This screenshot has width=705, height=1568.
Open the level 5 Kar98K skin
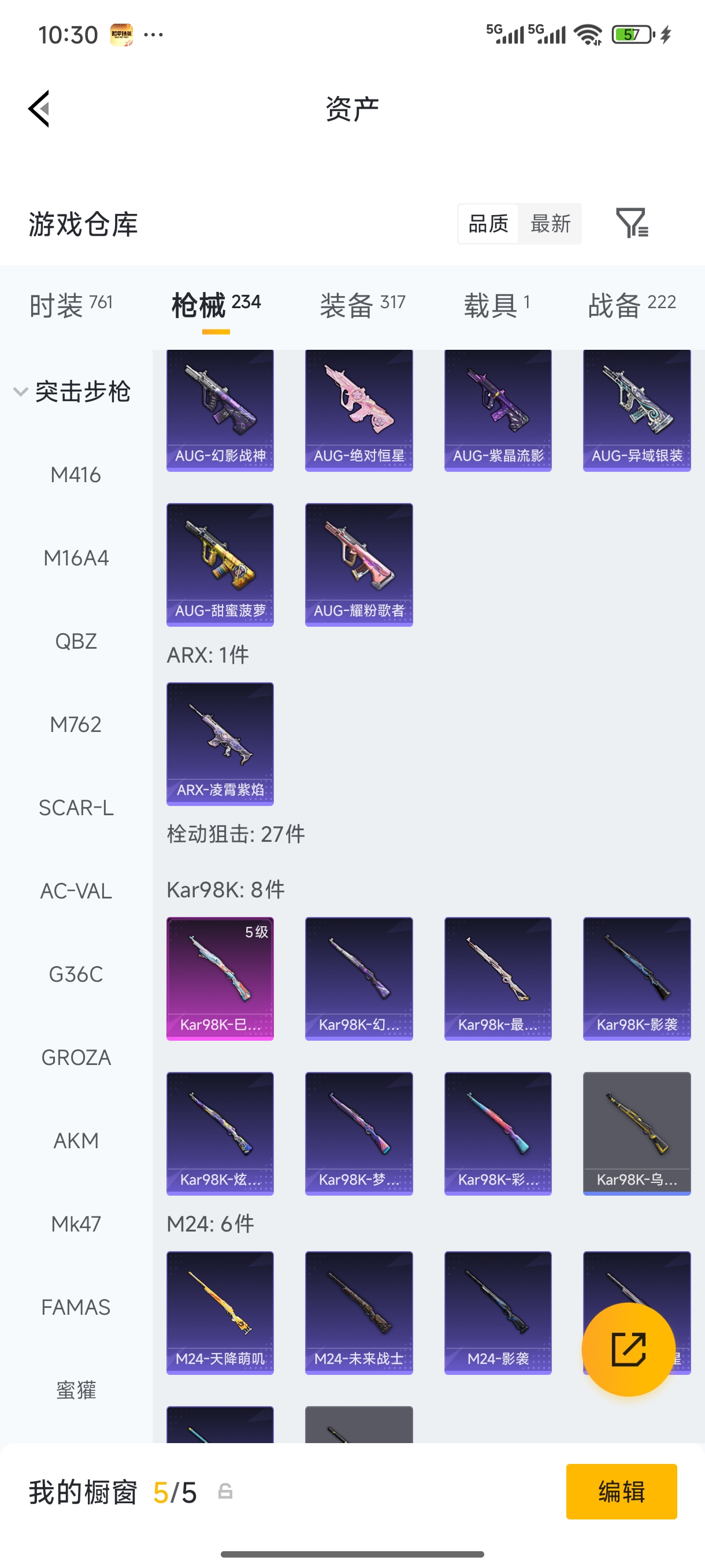pos(220,978)
